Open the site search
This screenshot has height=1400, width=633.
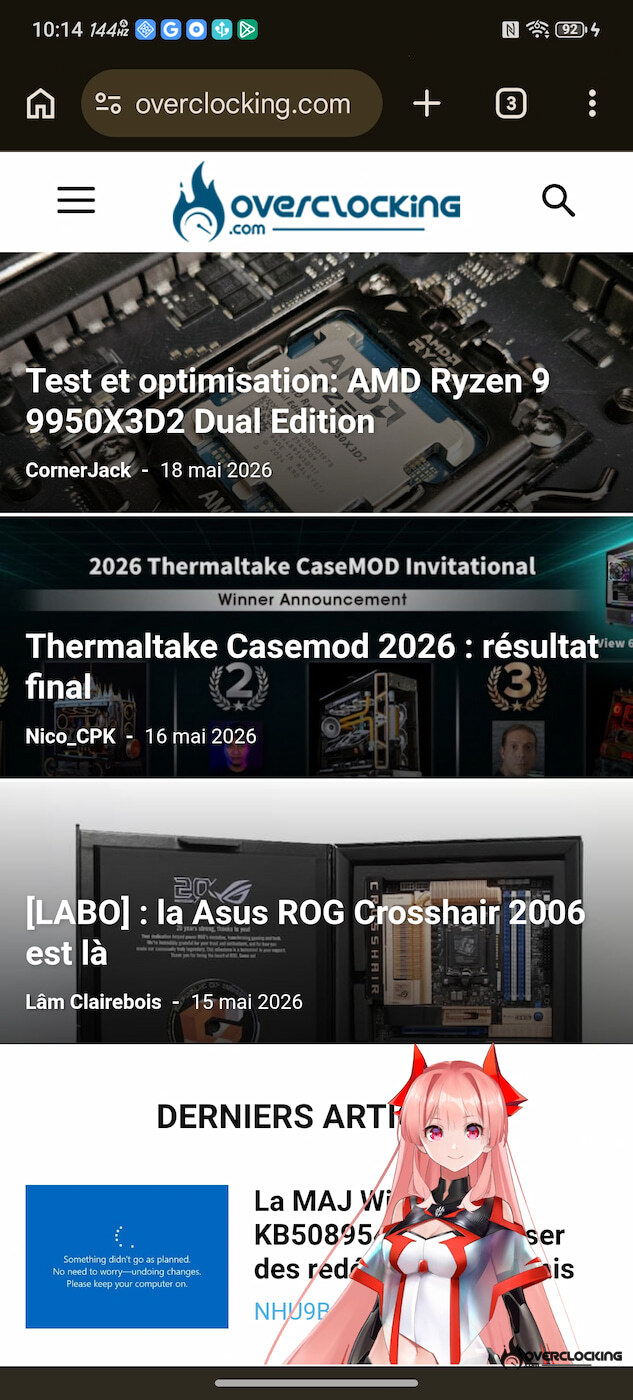558,200
